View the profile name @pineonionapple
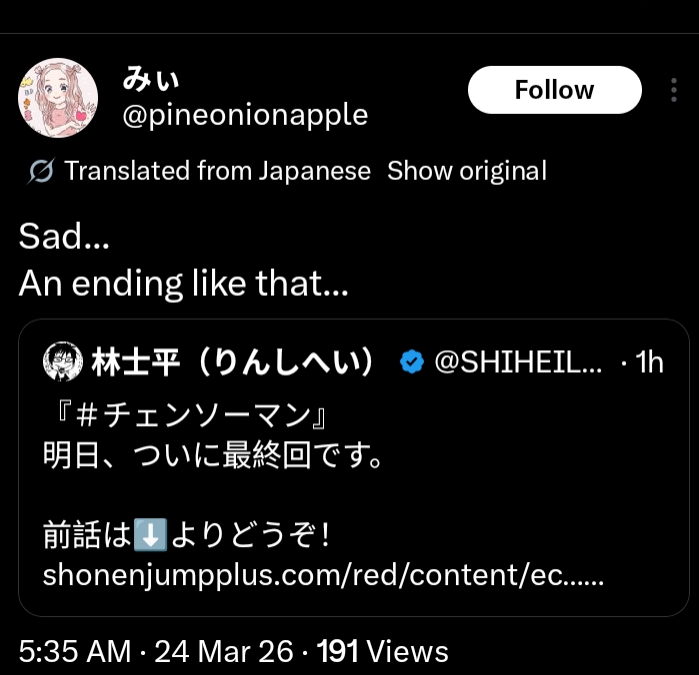 click(244, 116)
